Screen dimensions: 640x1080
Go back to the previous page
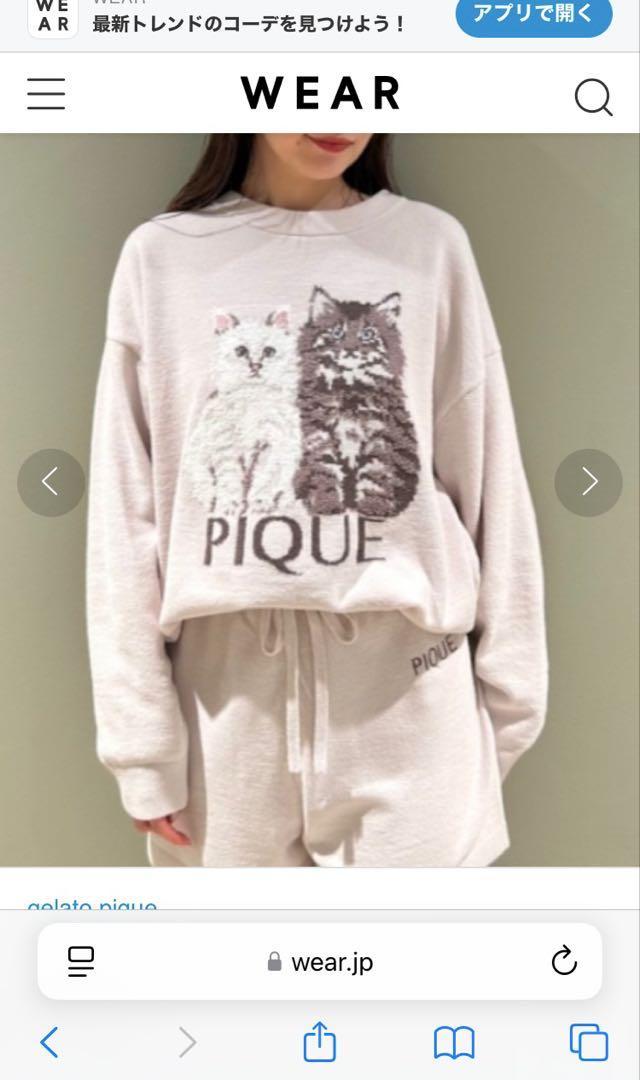pos(50,1042)
